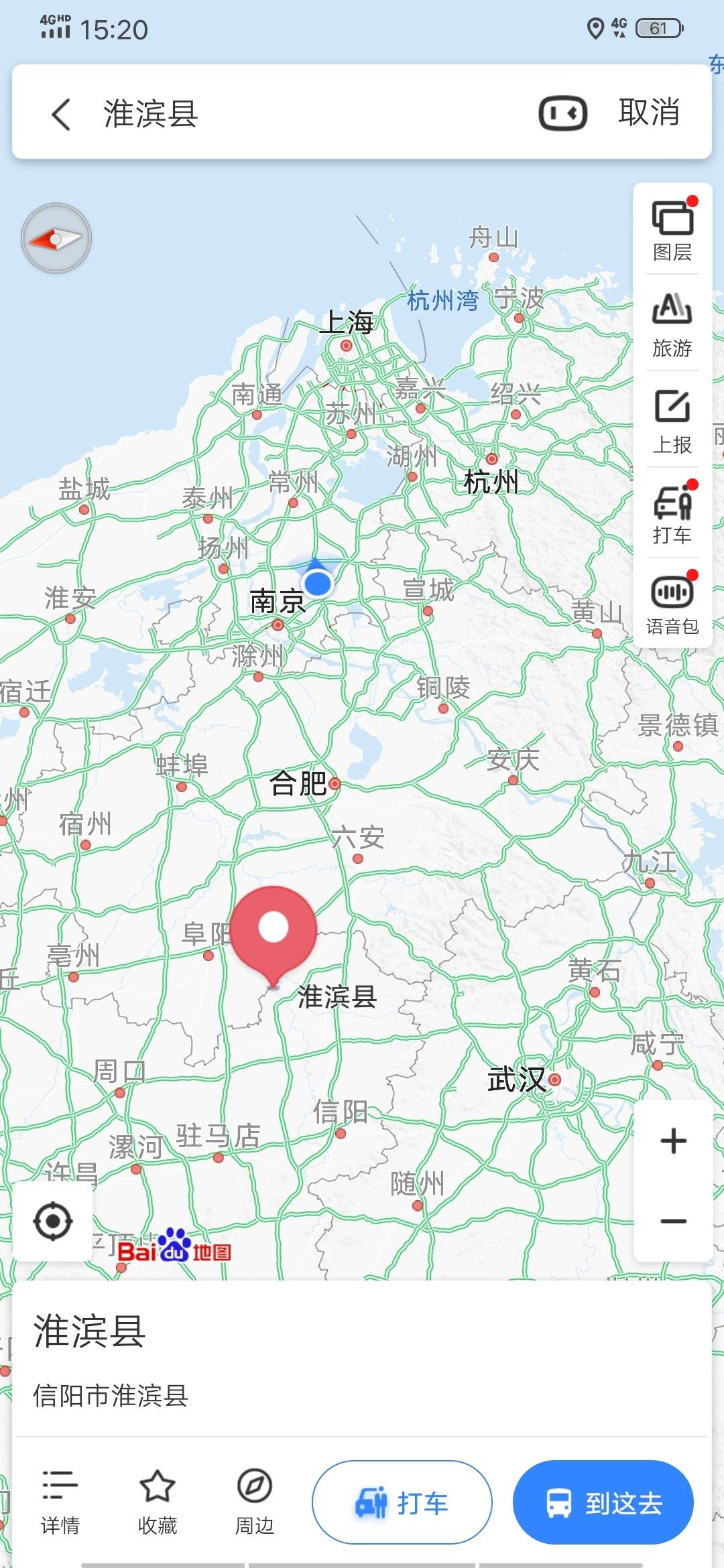Image resolution: width=724 pixels, height=1568 pixels.
Task: Zoom in on the map with plus
Action: tap(673, 1140)
